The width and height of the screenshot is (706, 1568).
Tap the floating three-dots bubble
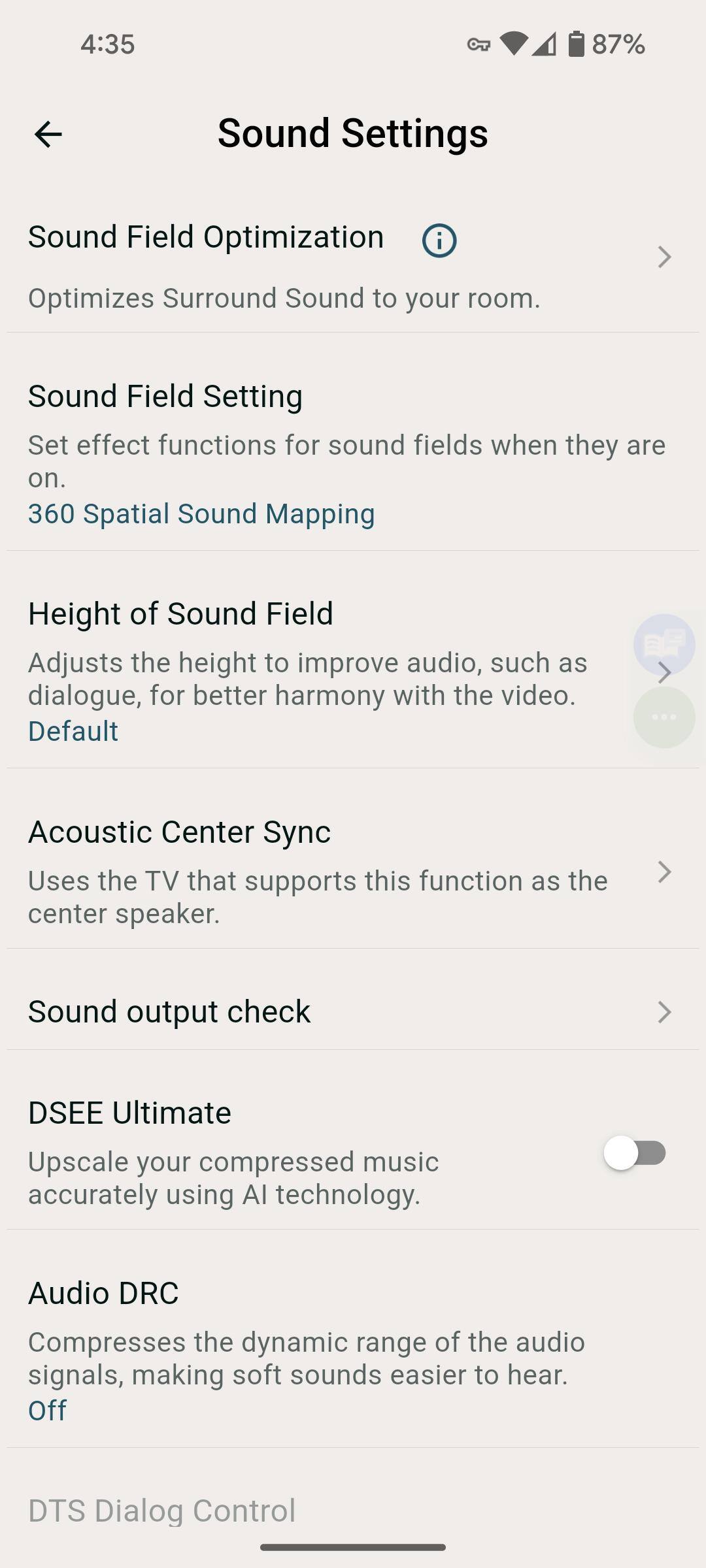[664, 717]
